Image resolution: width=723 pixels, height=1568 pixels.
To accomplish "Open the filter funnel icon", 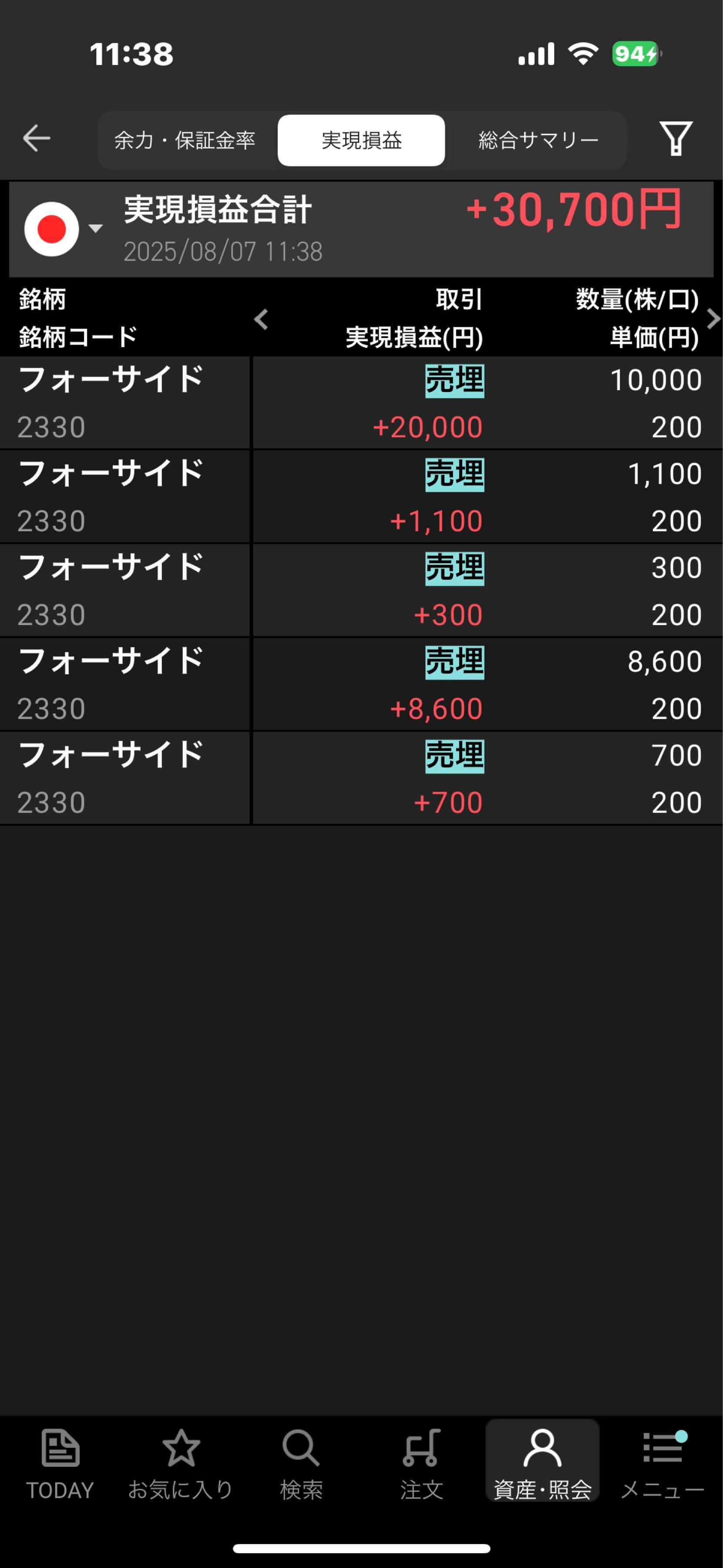I will coord(676,139).
